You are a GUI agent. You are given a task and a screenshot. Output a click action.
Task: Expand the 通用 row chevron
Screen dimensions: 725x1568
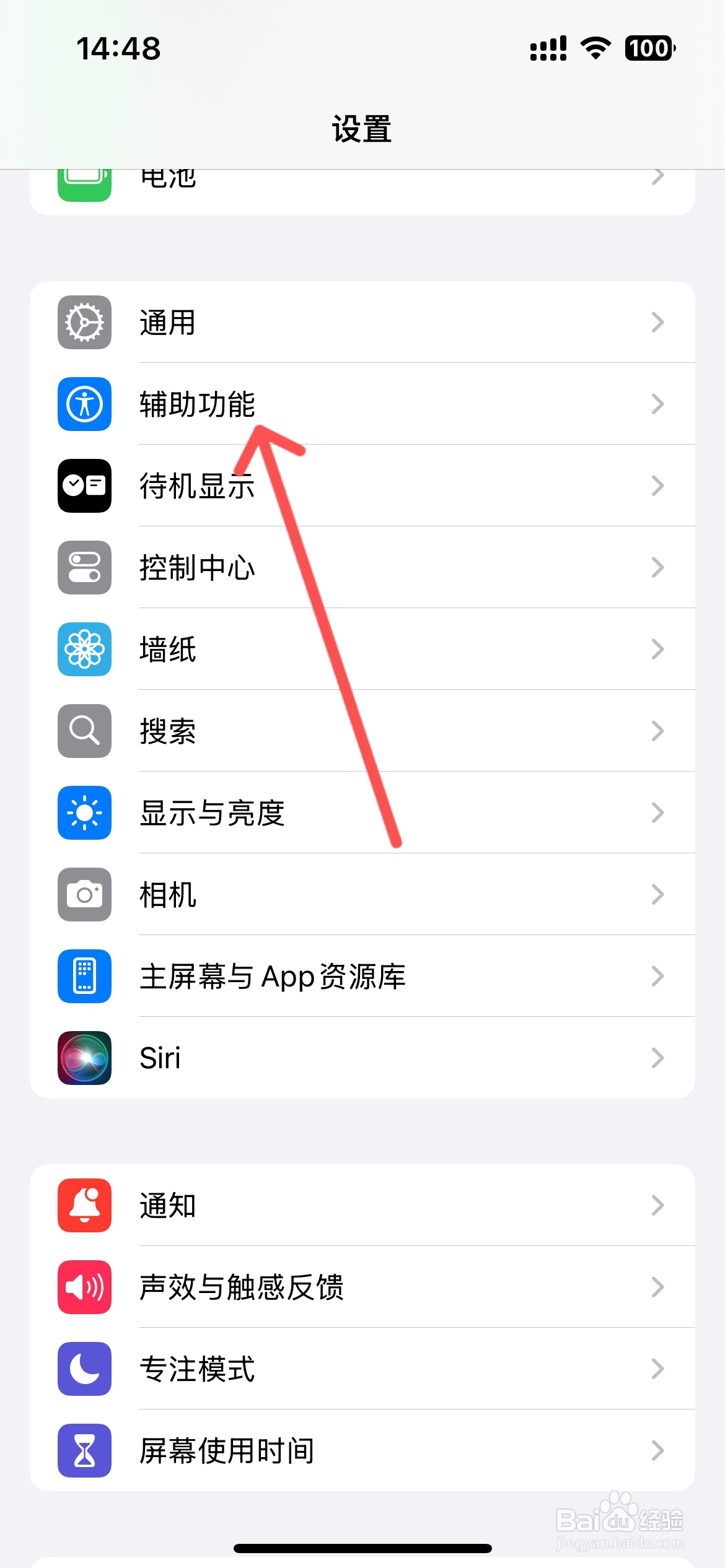[x=658, y=321]
